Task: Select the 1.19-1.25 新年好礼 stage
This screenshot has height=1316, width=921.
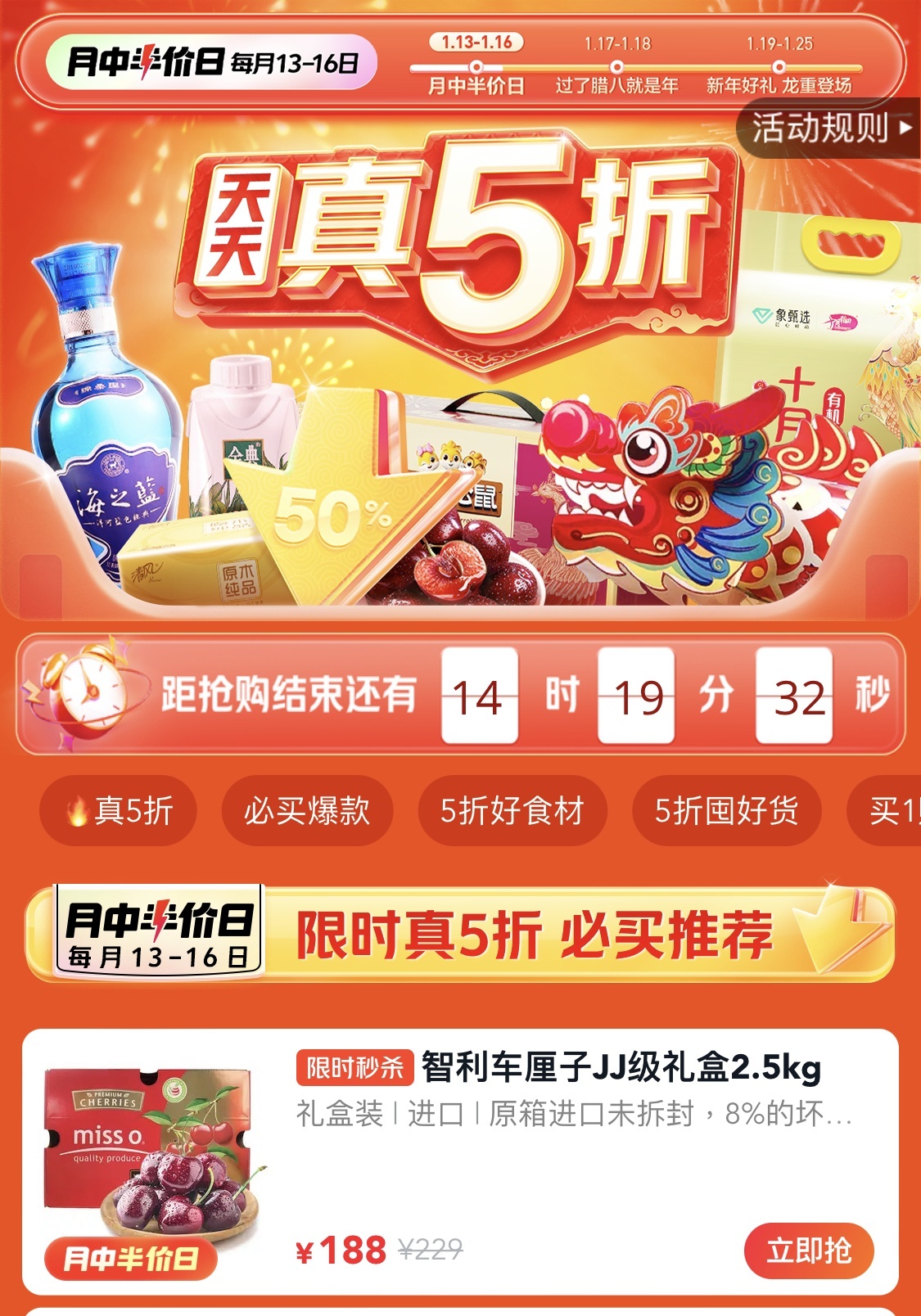Action: pos(779,65)
